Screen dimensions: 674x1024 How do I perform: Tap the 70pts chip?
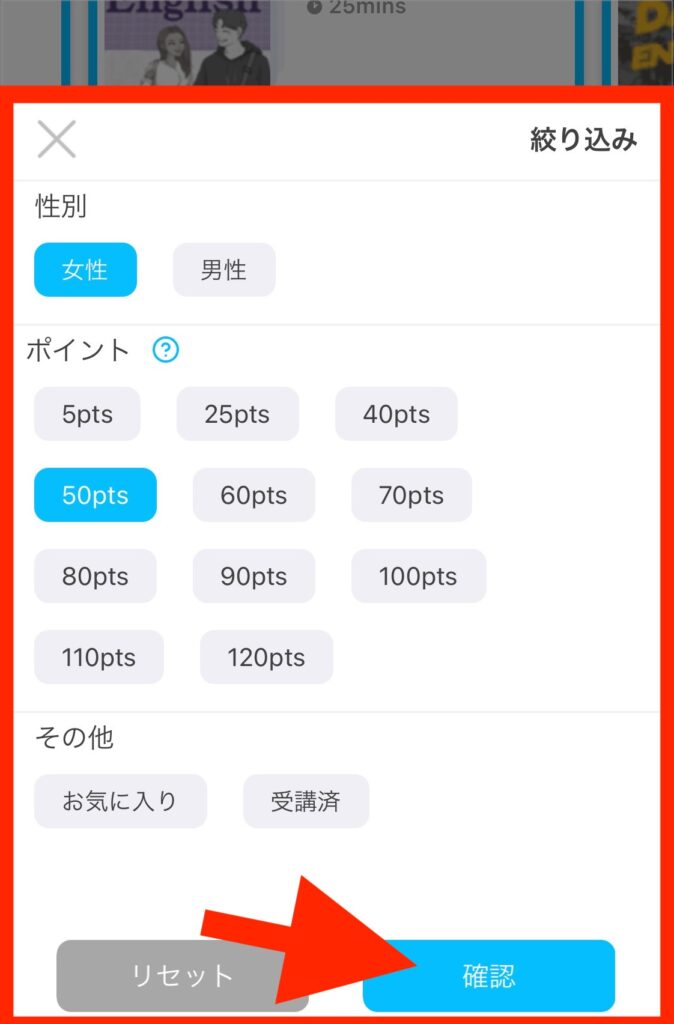pos(411,495)
